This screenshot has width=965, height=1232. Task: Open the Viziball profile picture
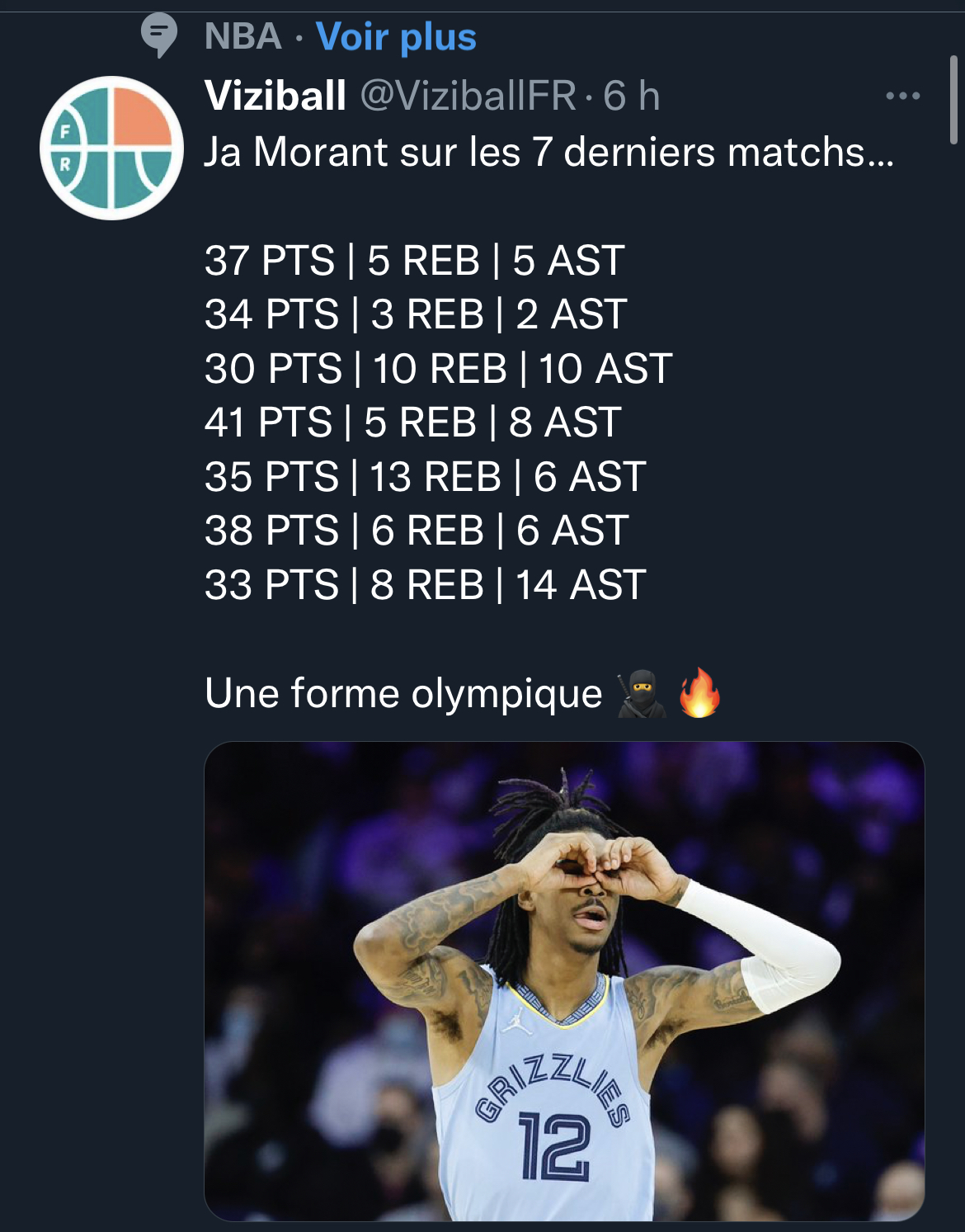tap(111, 148)
